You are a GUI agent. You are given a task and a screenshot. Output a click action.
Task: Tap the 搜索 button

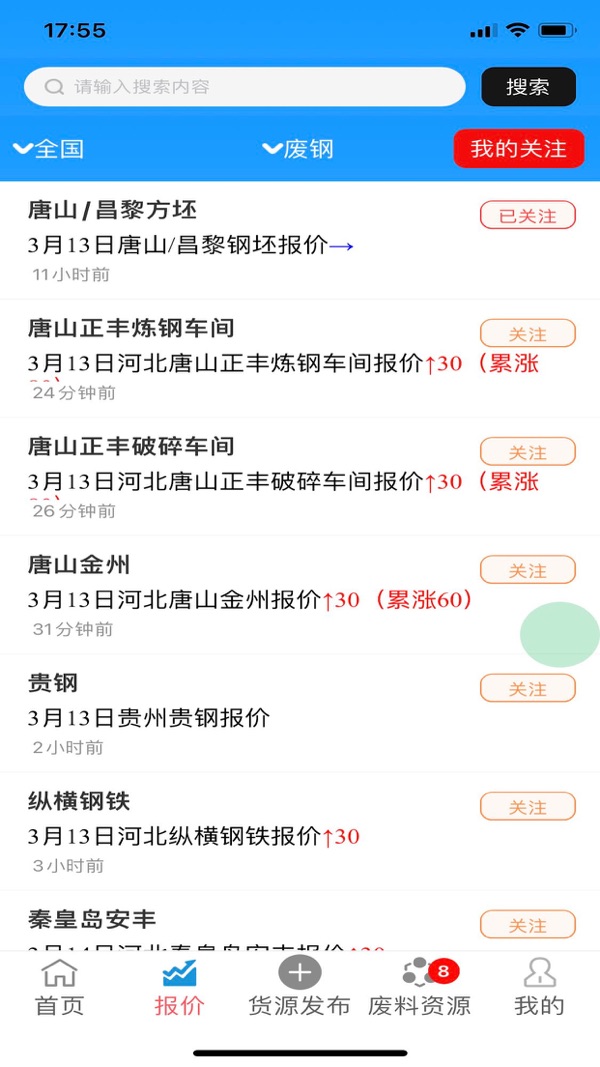point(528,87)
